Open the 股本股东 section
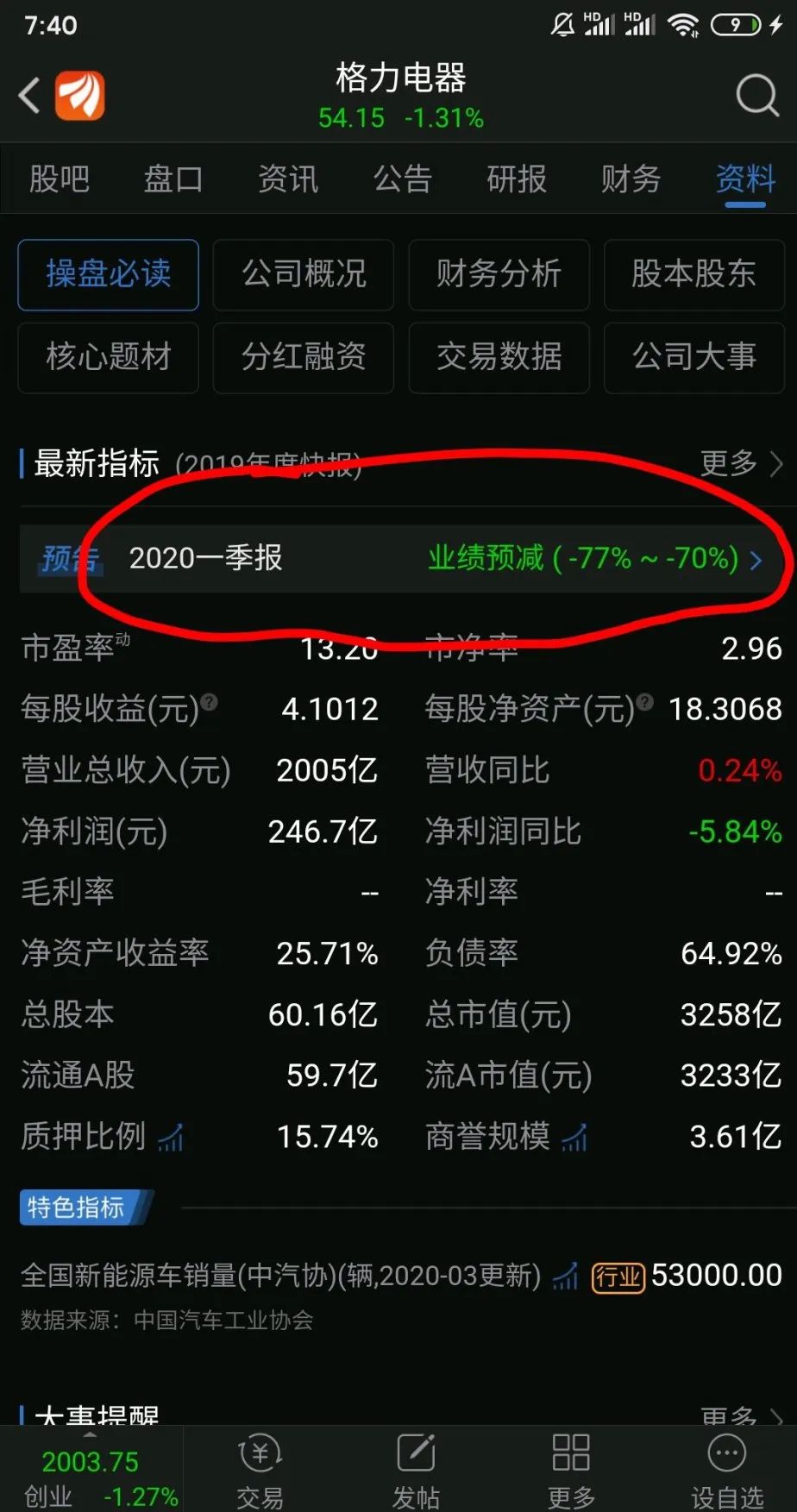 [x=693, y=274]
